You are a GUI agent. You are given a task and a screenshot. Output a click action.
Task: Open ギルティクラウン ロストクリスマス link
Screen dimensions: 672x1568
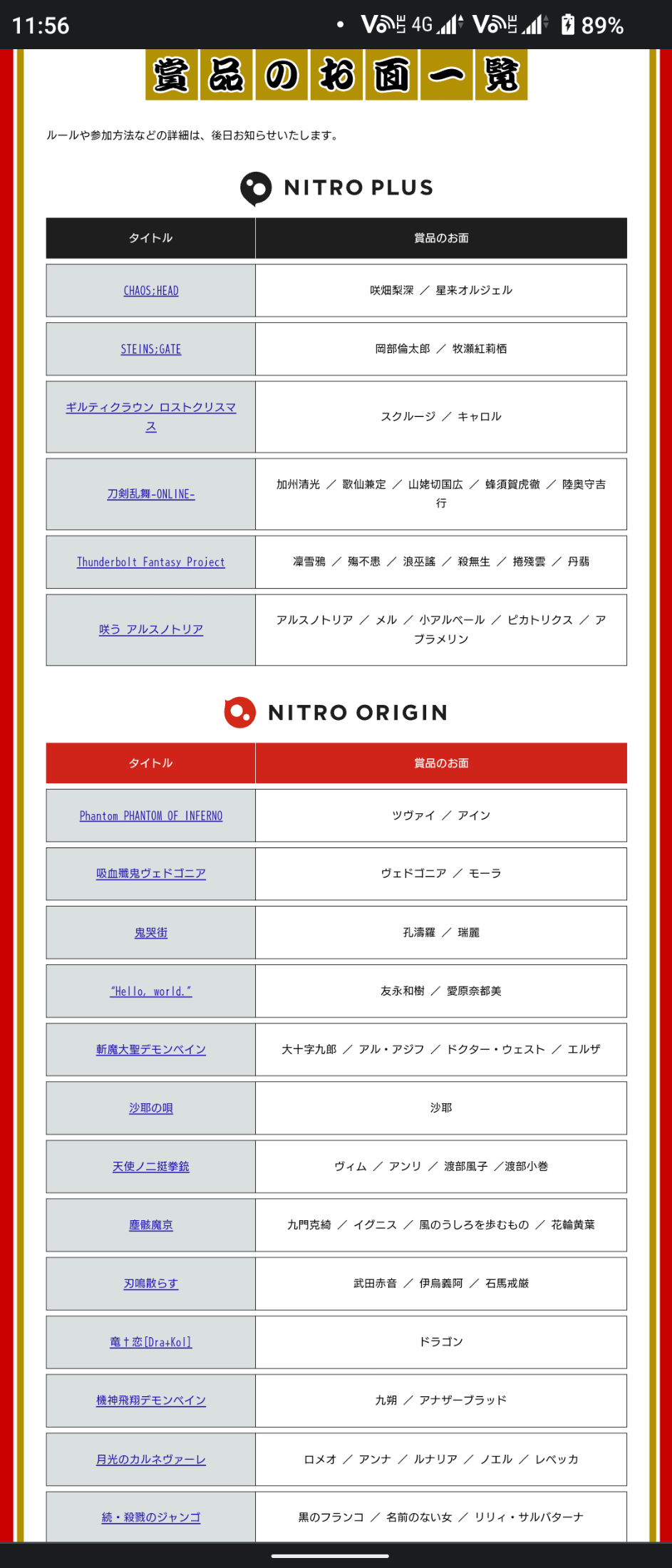click(151, 408)
